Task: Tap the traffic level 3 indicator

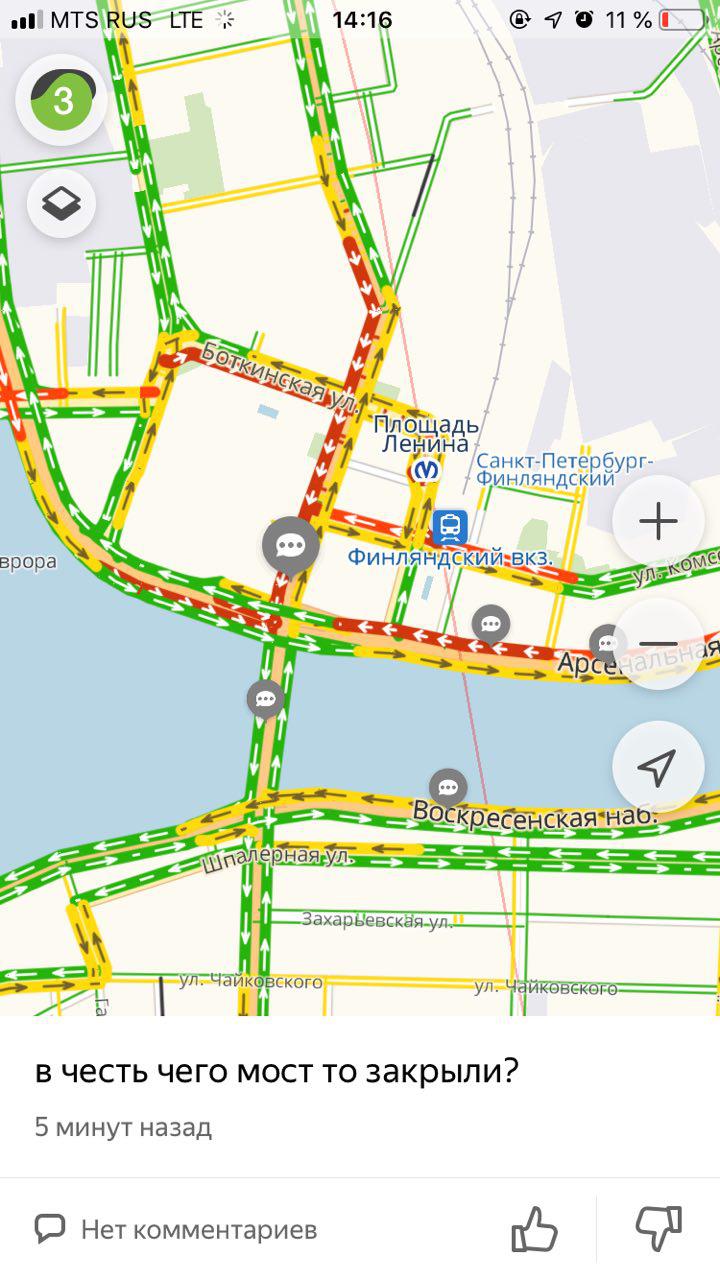Action: pos(62,100)
